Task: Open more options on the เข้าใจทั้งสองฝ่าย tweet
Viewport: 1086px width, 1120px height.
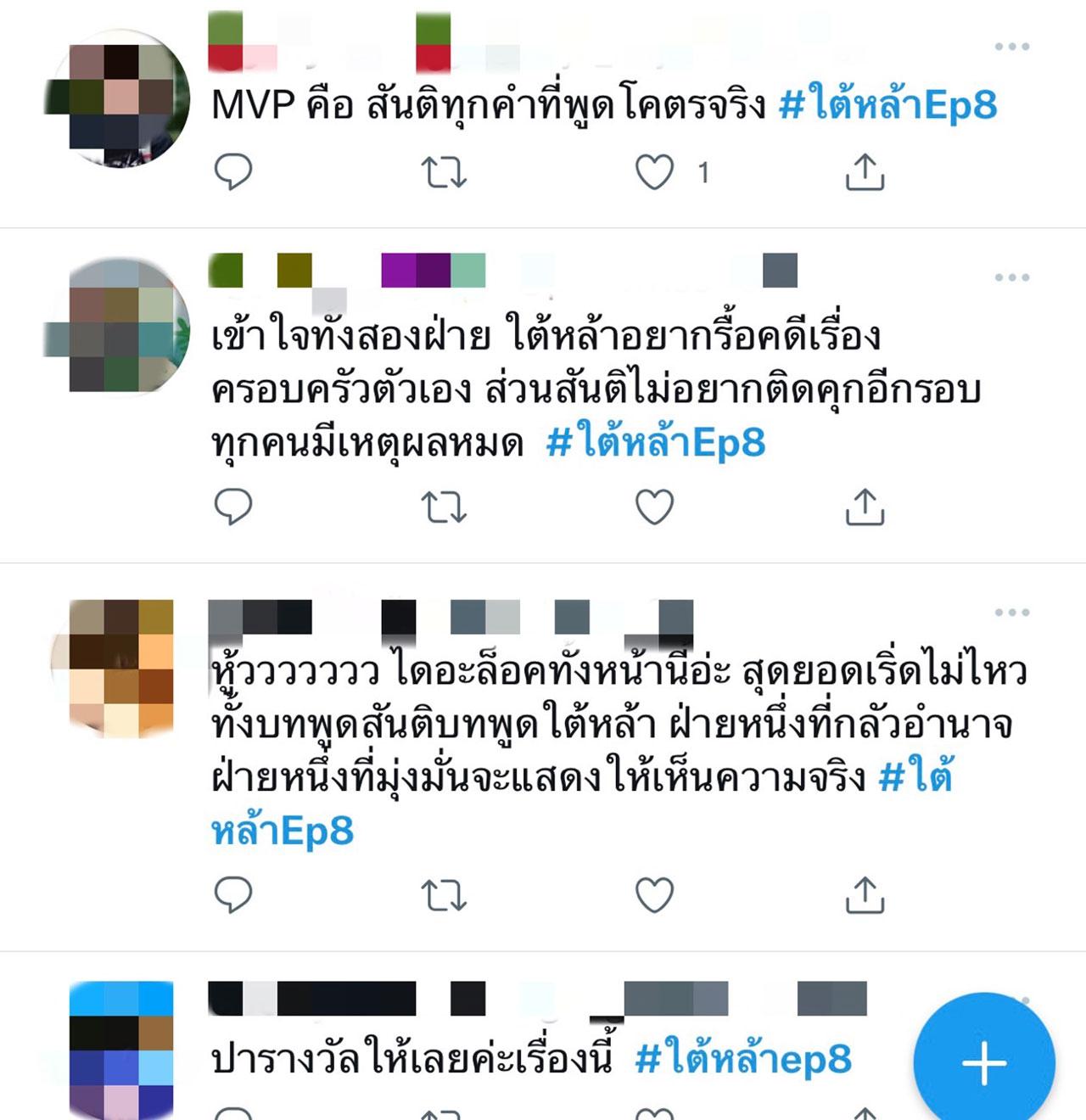Action: pos(1011,277)
